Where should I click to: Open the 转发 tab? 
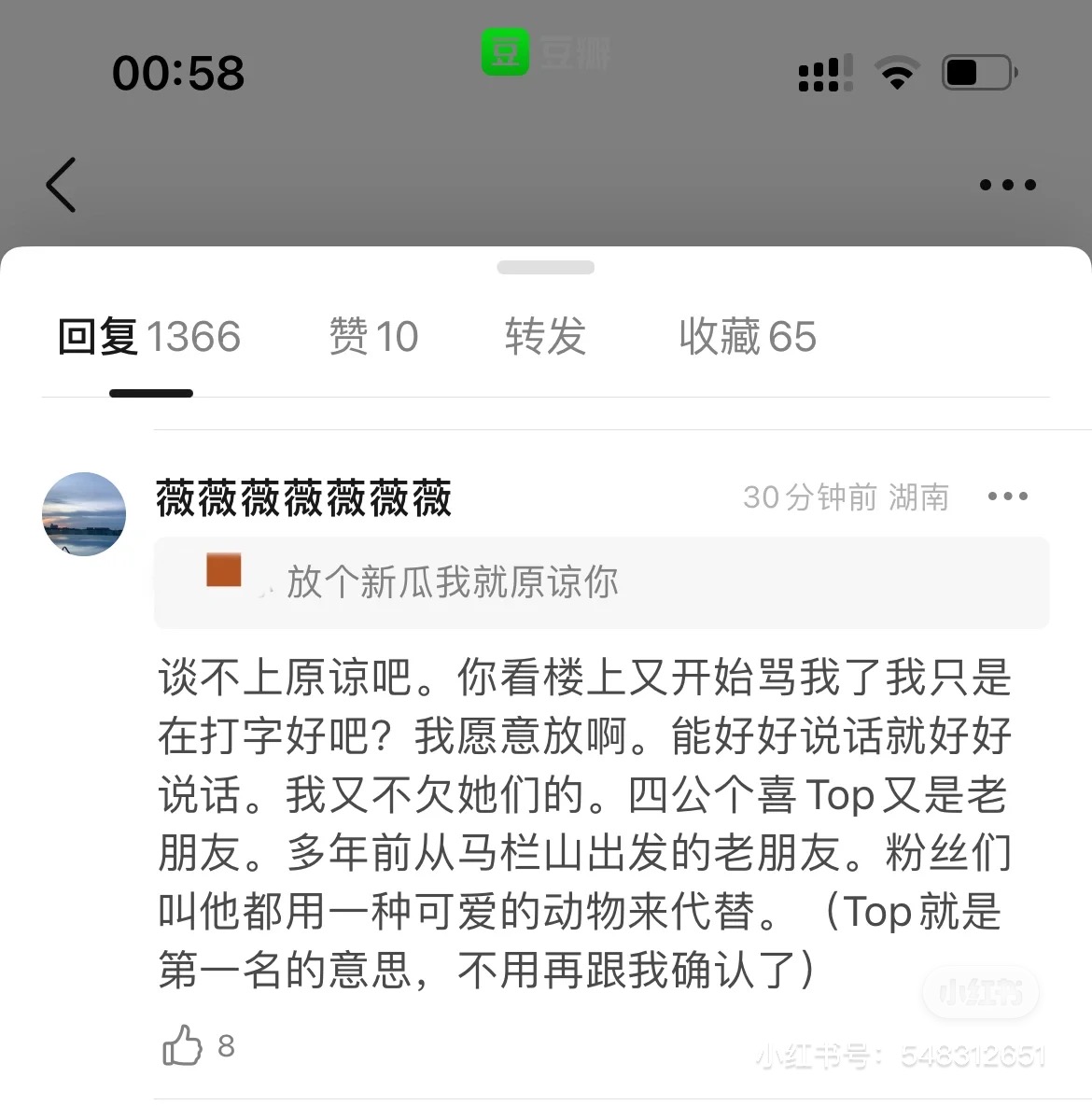coord(545,337)
